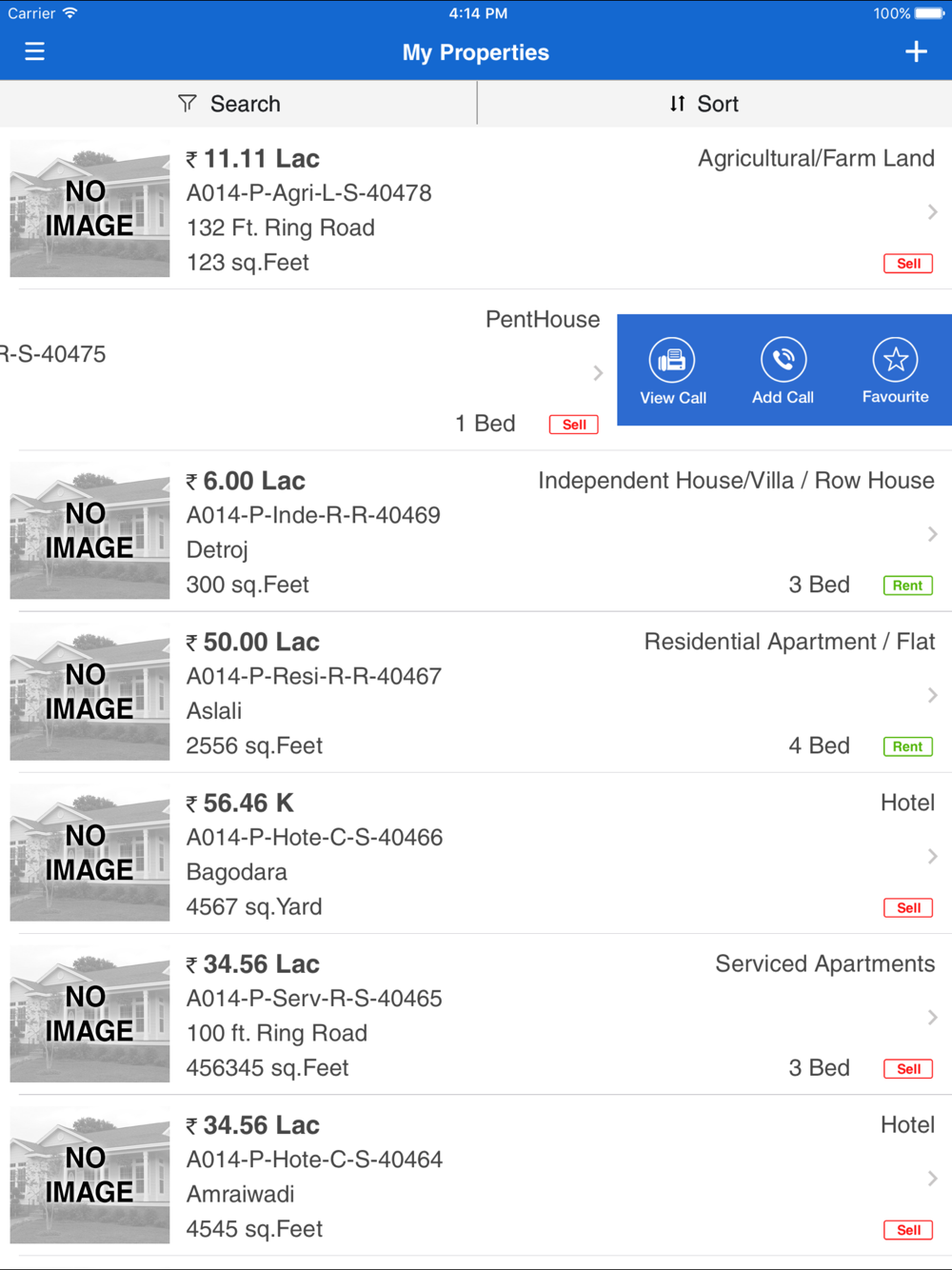Open the swiped PentHouse listing

click(x=308, y=370)
